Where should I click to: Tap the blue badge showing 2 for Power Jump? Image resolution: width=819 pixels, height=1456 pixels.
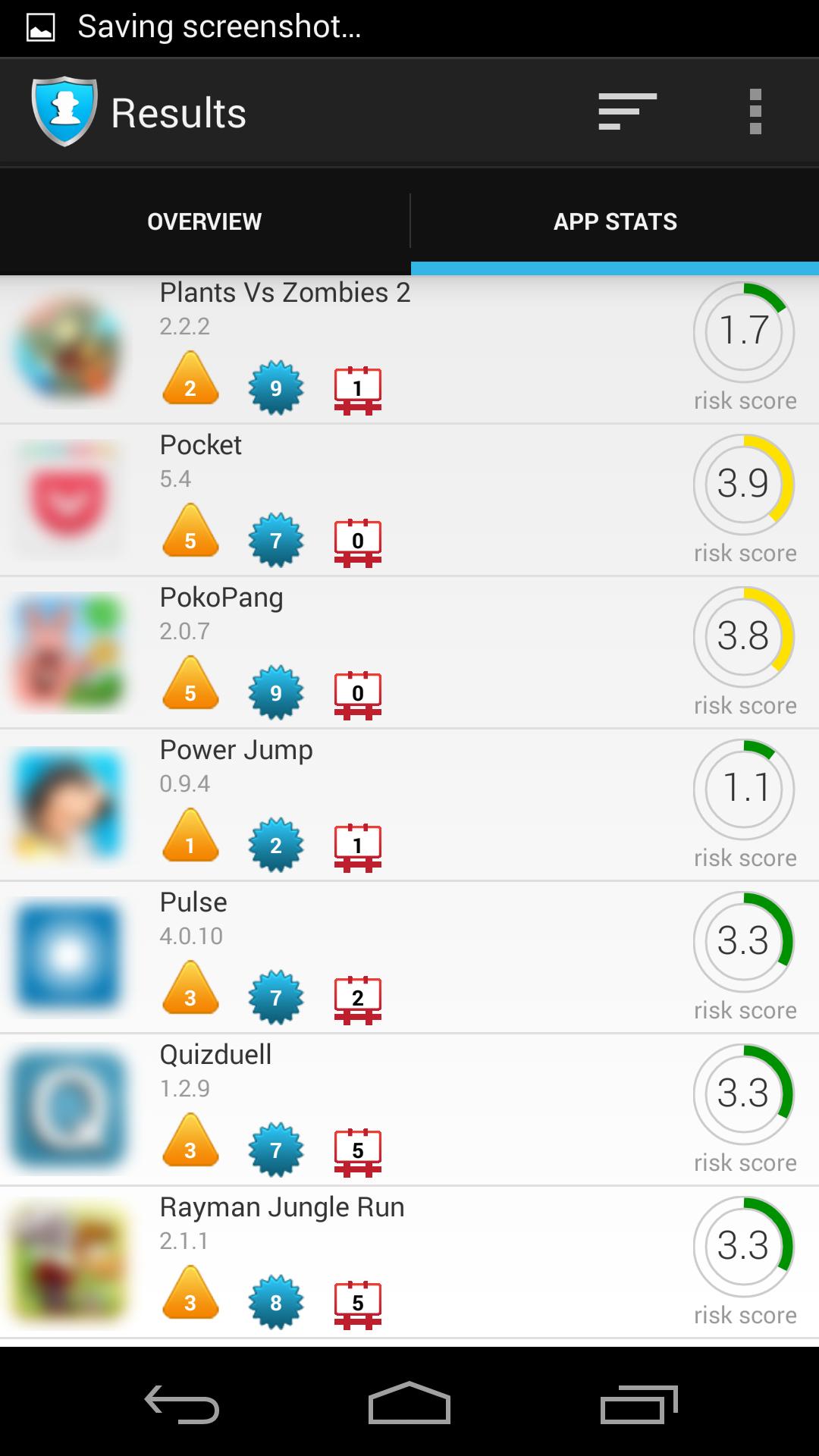(276, 844)
